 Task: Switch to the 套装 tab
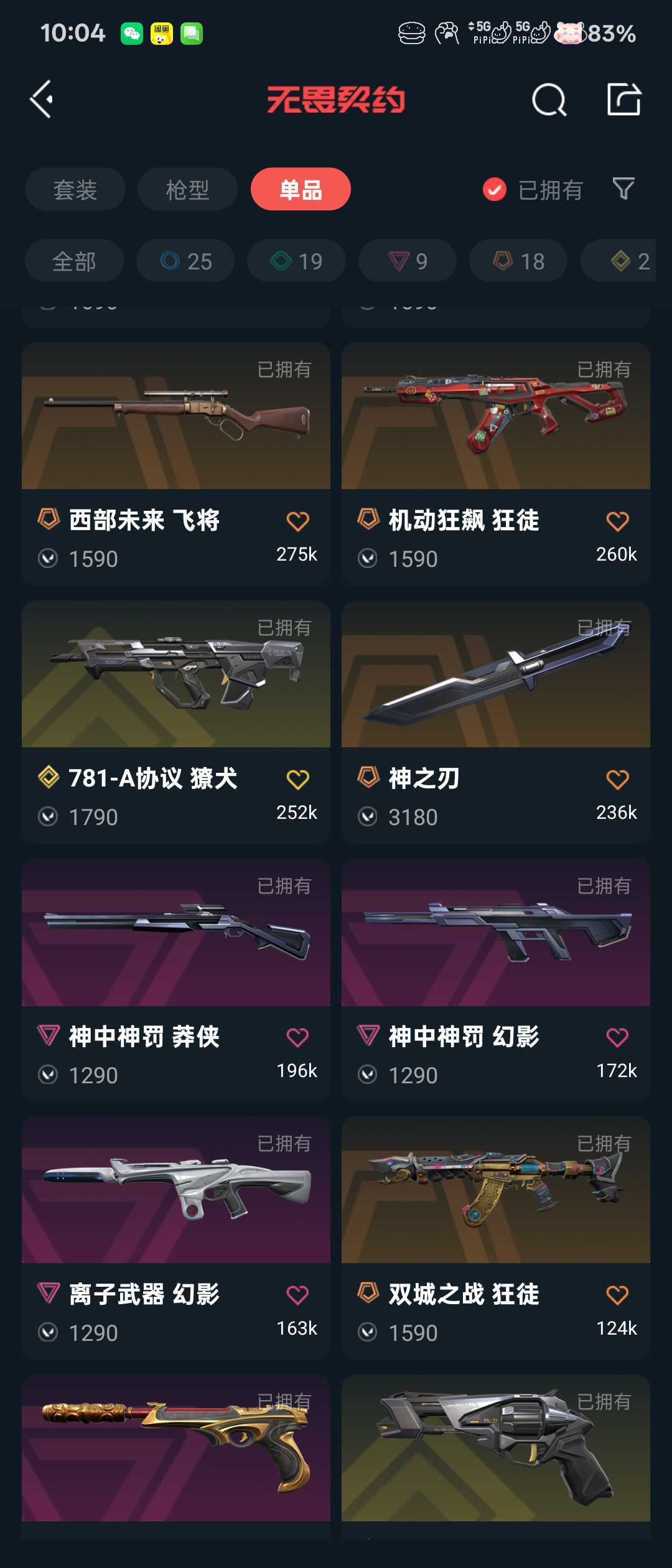[75, 189]
